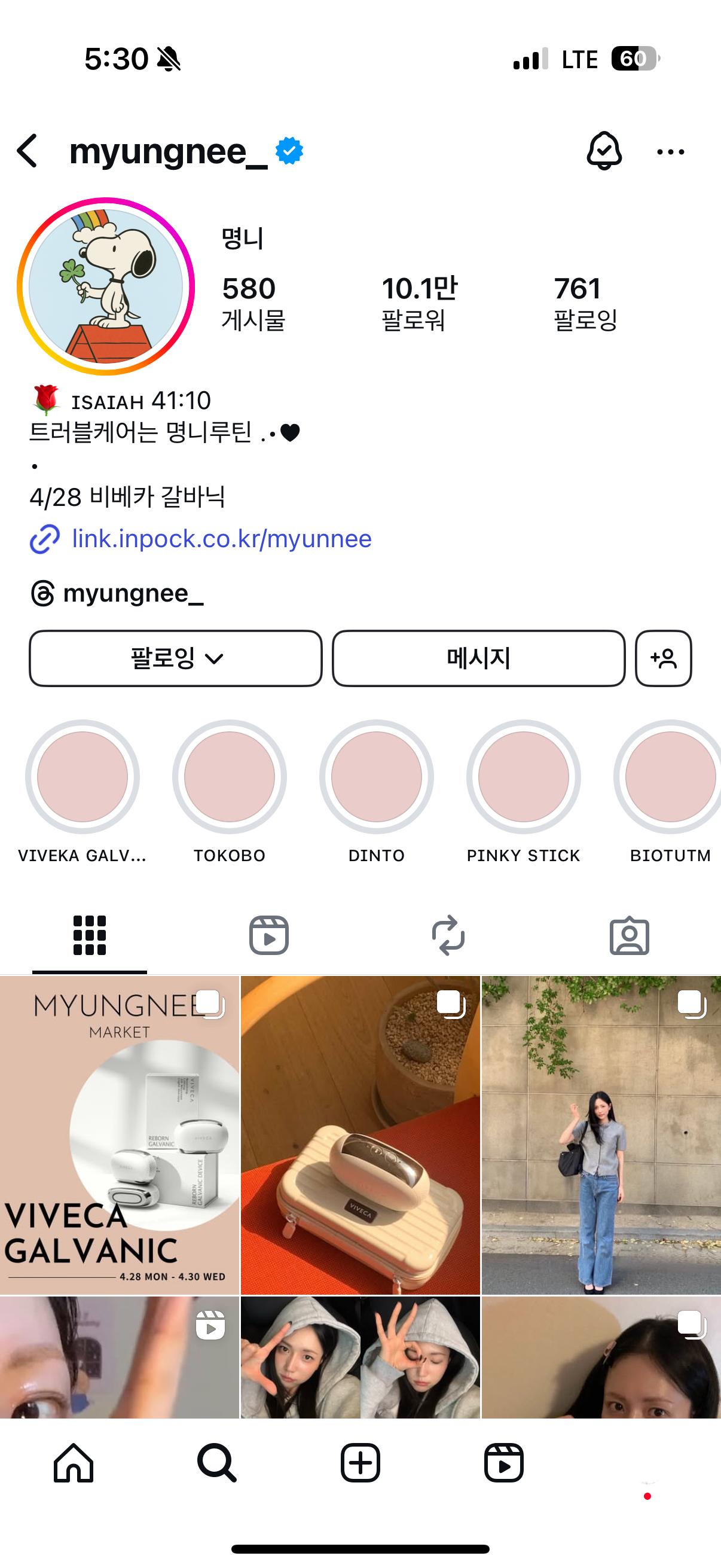The width and height of the screenshot is (721, 1568).
Task: Open the notification bell settings
Action: (604, 151)
